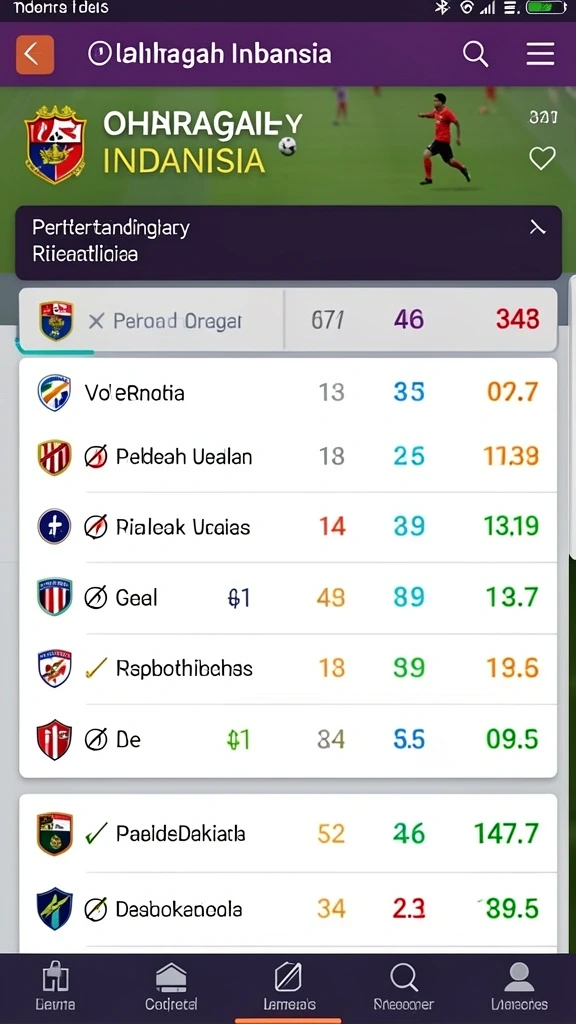Open the PaeldeDakiatla row
Image resolution: width=576 pixels, height=1024 pixels.
click(x=288, y=833)
